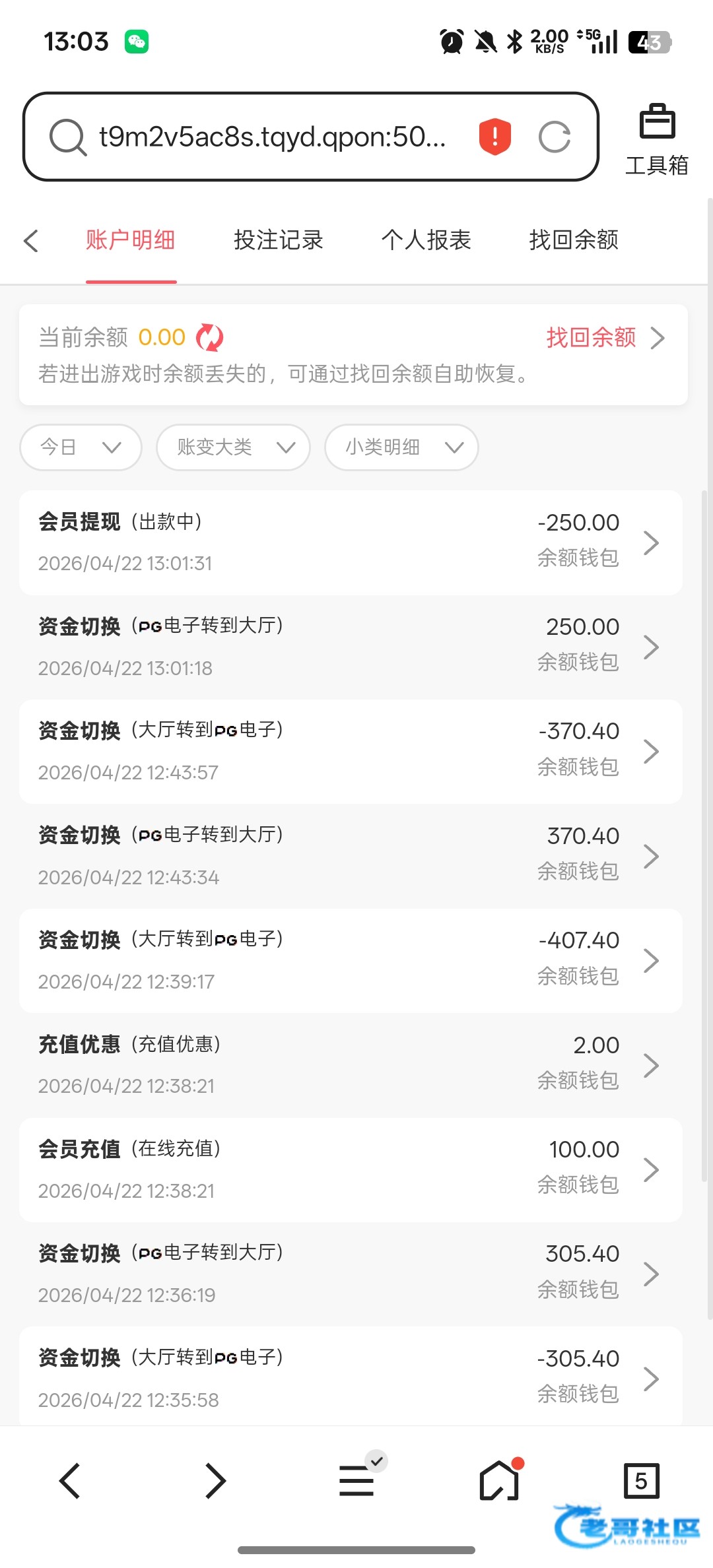Image resolution: width=713 pixels, height=1568 pixels.
Task: Show the 5 open browser tabs
Action: tap(641, 1481)
